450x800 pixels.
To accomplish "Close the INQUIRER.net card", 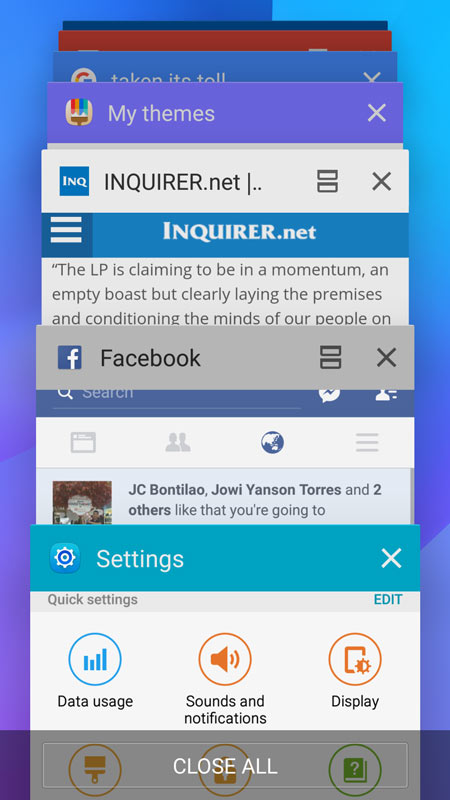I will click(x=382, y=182).
